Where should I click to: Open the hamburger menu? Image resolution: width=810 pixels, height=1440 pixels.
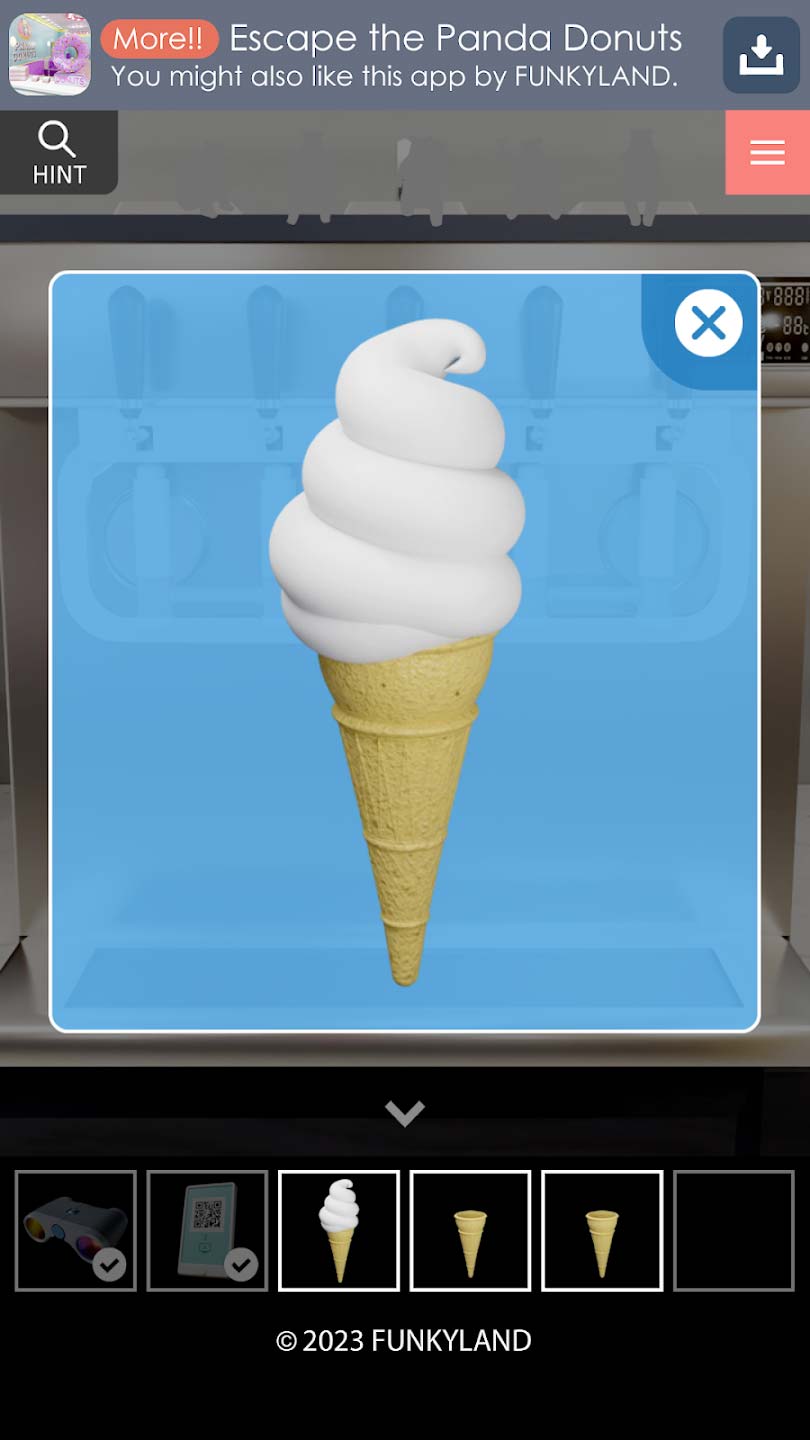point(767,152)
